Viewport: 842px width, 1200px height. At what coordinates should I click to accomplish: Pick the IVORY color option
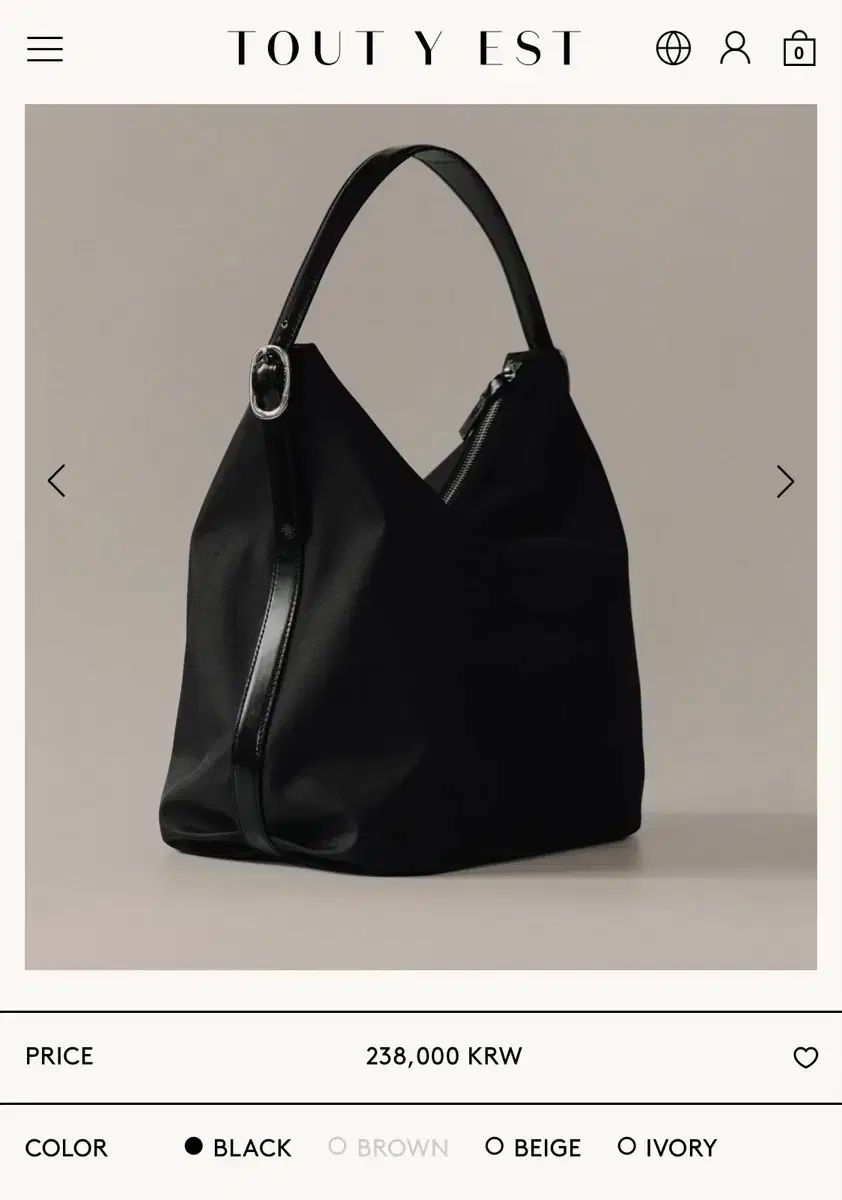(667, 1147)
